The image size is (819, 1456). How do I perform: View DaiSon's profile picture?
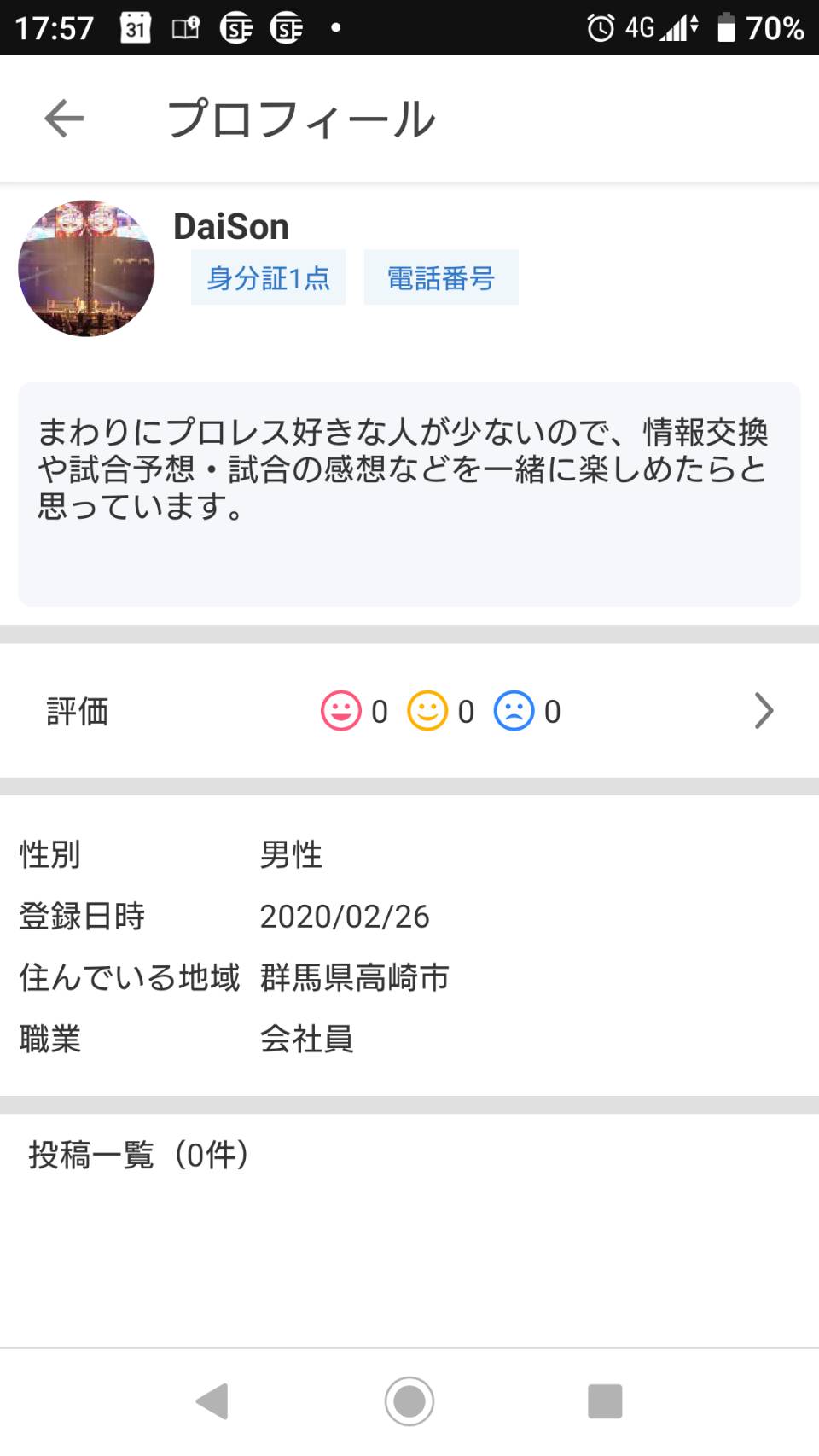(x=86, y=269)
